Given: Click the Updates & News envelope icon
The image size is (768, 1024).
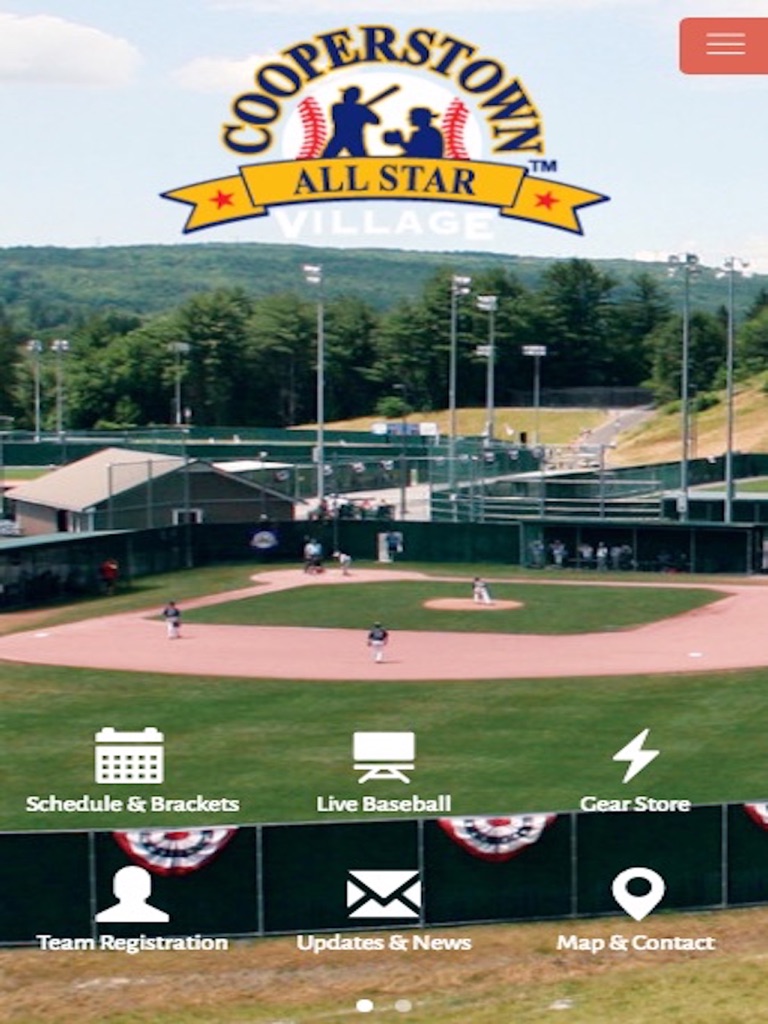Looking at the screenshot, I should click(x=384, y=895).
